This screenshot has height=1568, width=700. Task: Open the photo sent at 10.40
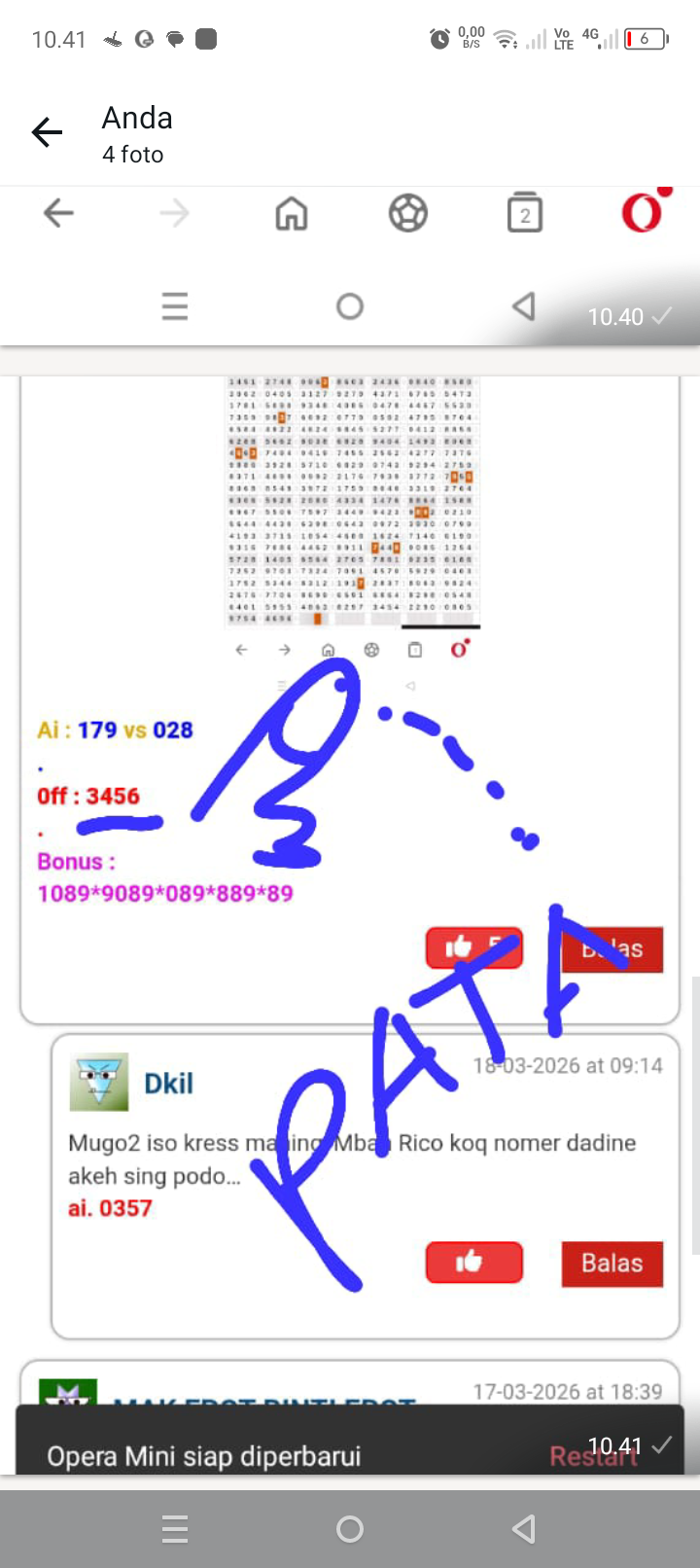(x=350, y=265)
